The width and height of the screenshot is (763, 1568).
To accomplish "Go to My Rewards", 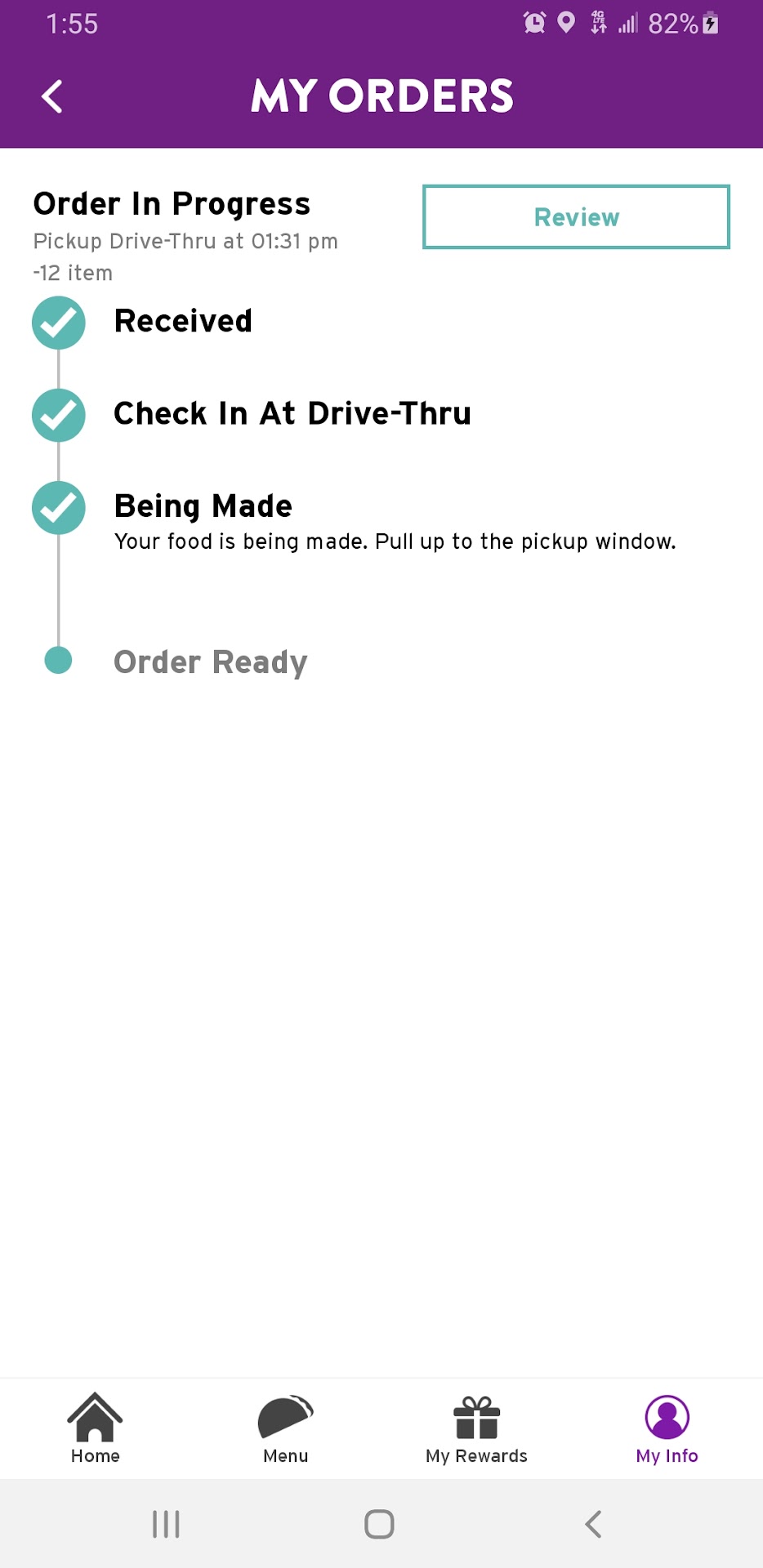I will 476,1428.
